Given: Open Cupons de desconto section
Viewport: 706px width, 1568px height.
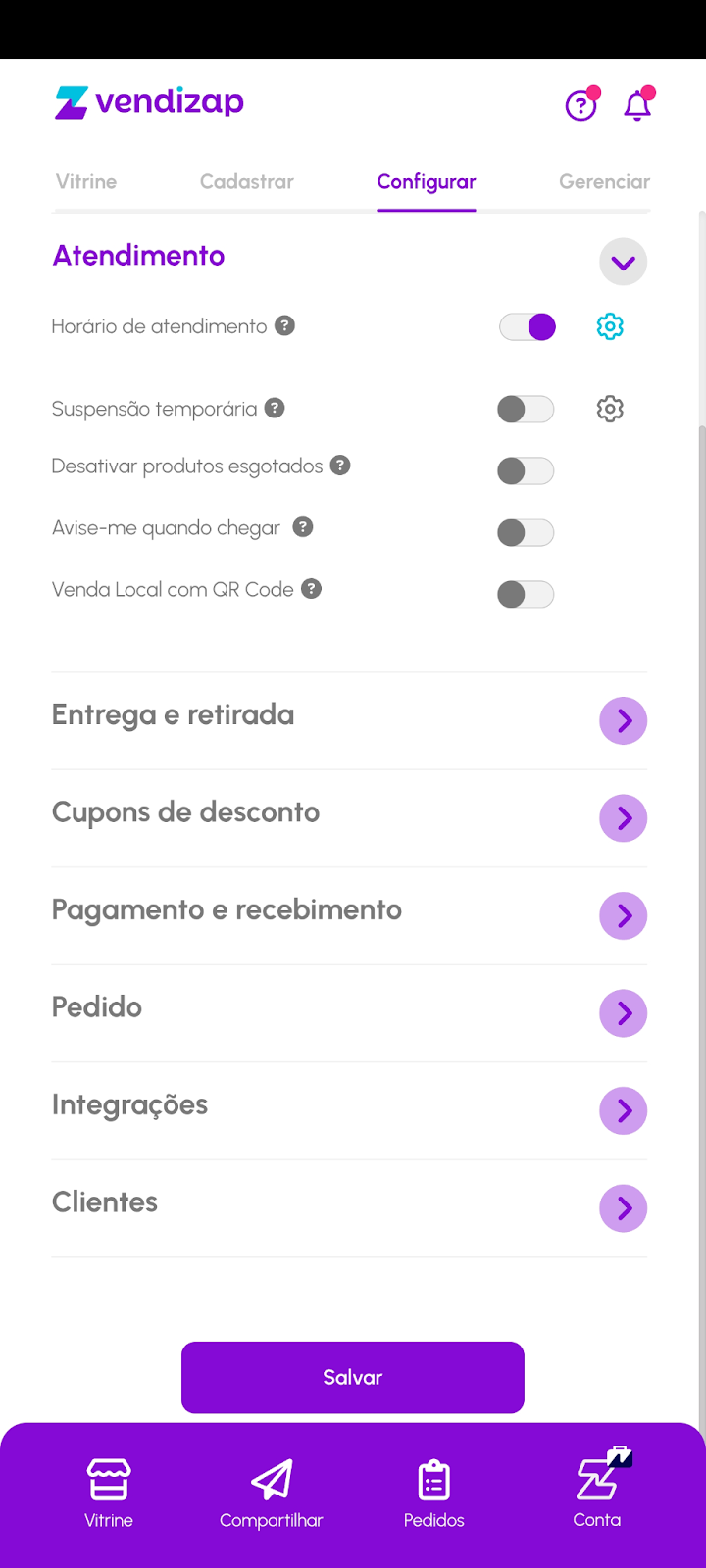Looking at the screenshot, I should click(623, 818).
